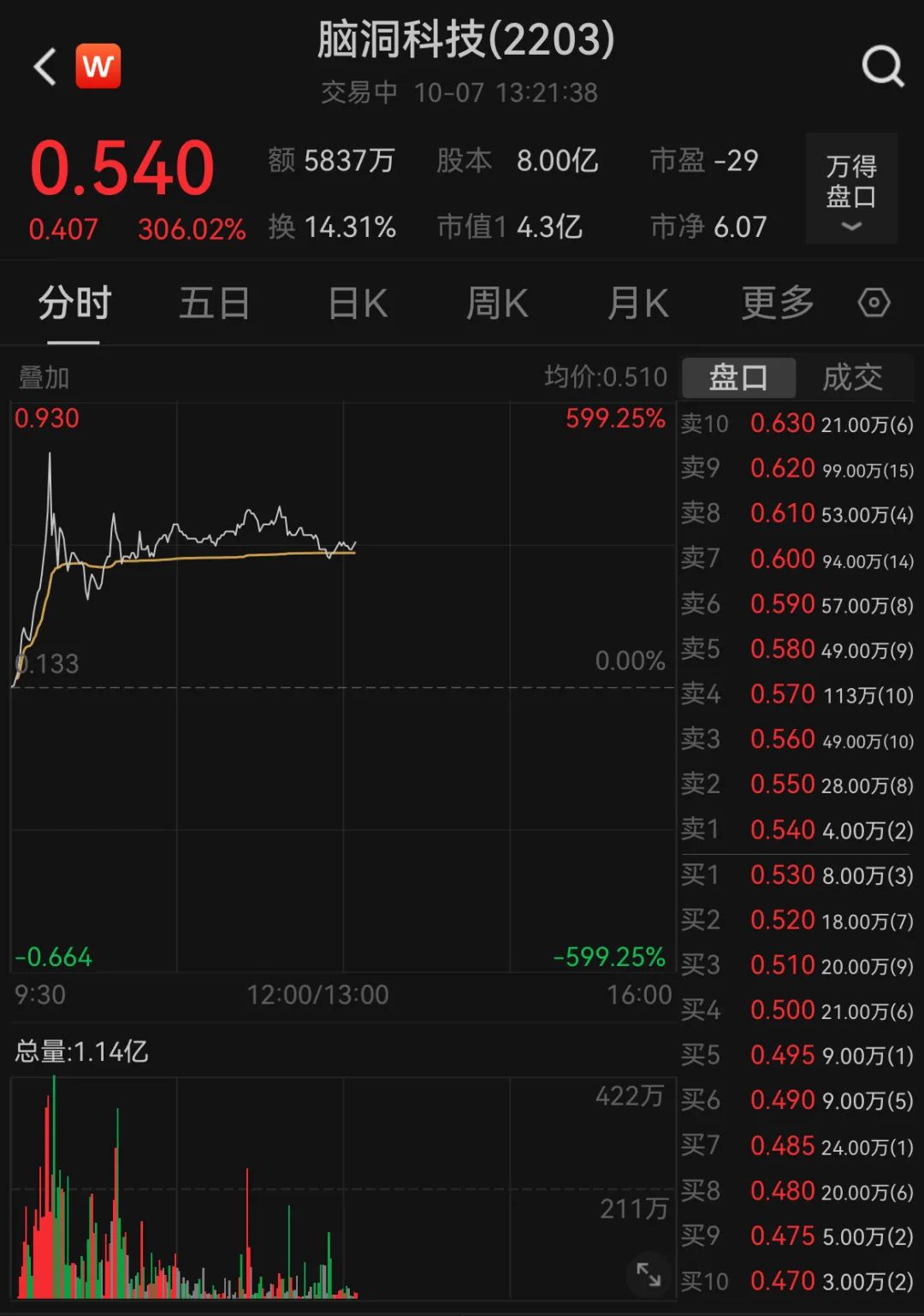Switch to the 盘口 order book tab
The width and height of the screenshot is (924, 1316).
(737, 377)
